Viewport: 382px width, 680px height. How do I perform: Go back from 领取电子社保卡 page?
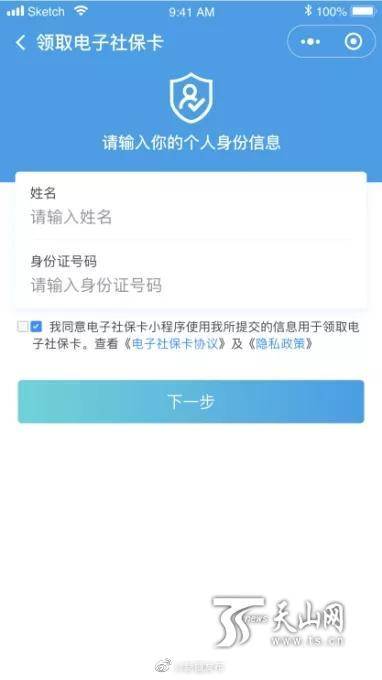[x=20, y=42]
